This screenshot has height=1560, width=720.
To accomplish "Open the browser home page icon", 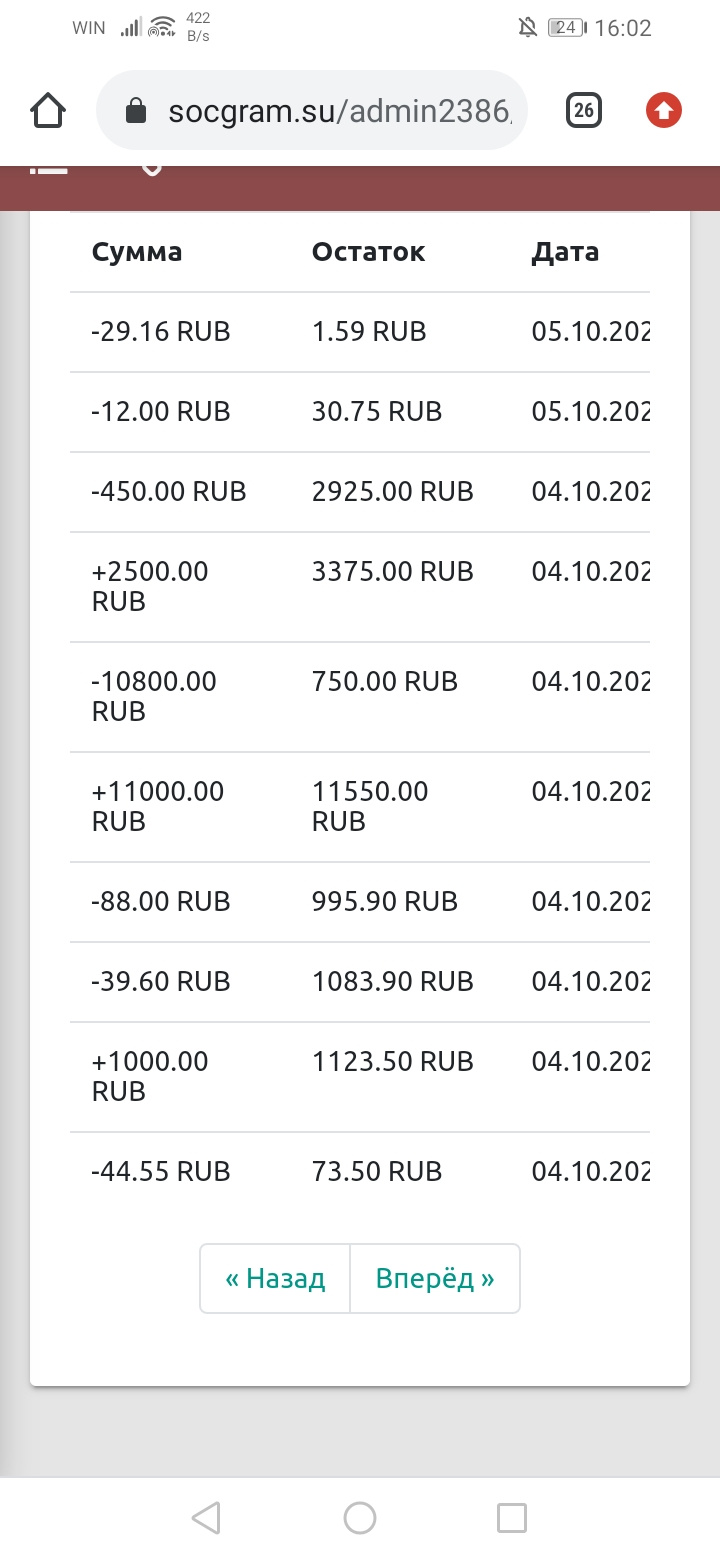I will pos(48,110).
